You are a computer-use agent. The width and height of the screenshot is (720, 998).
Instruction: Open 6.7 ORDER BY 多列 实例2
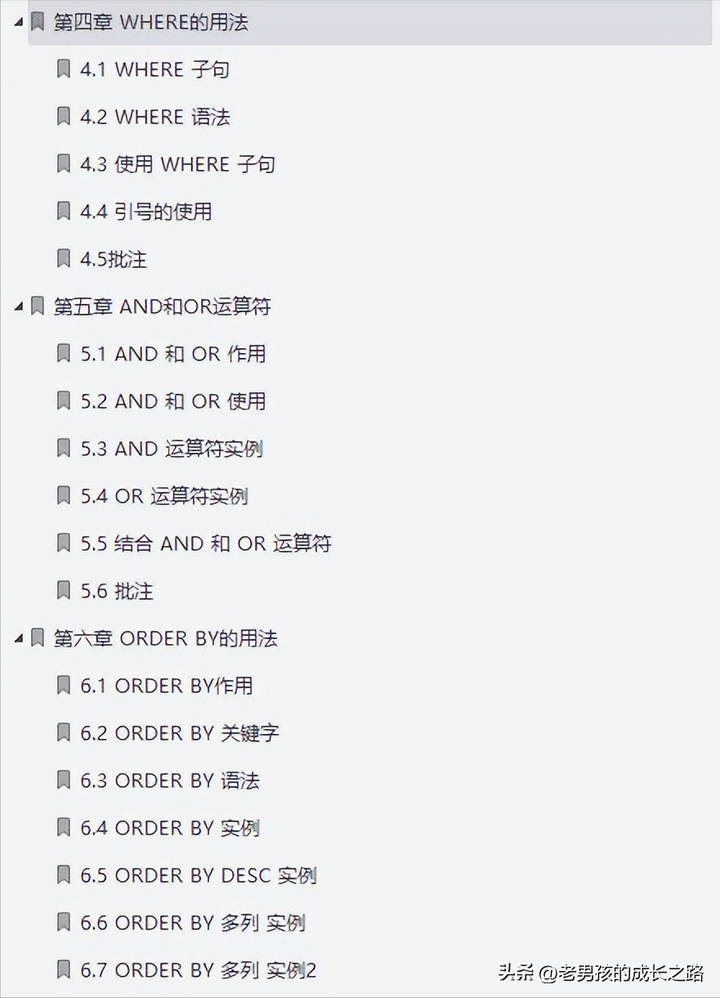coord(198,970)
